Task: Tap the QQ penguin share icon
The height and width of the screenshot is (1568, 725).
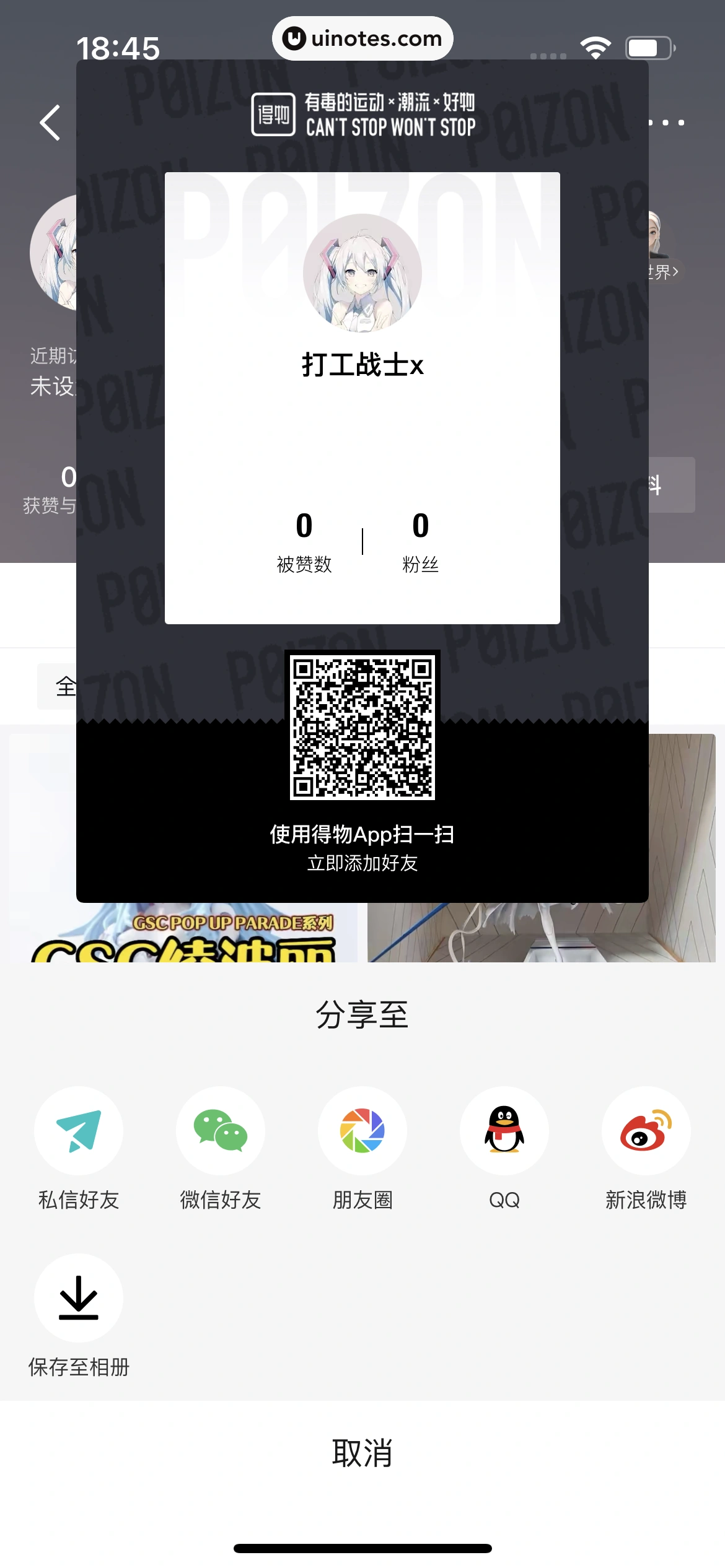Action: point(504,1131)
